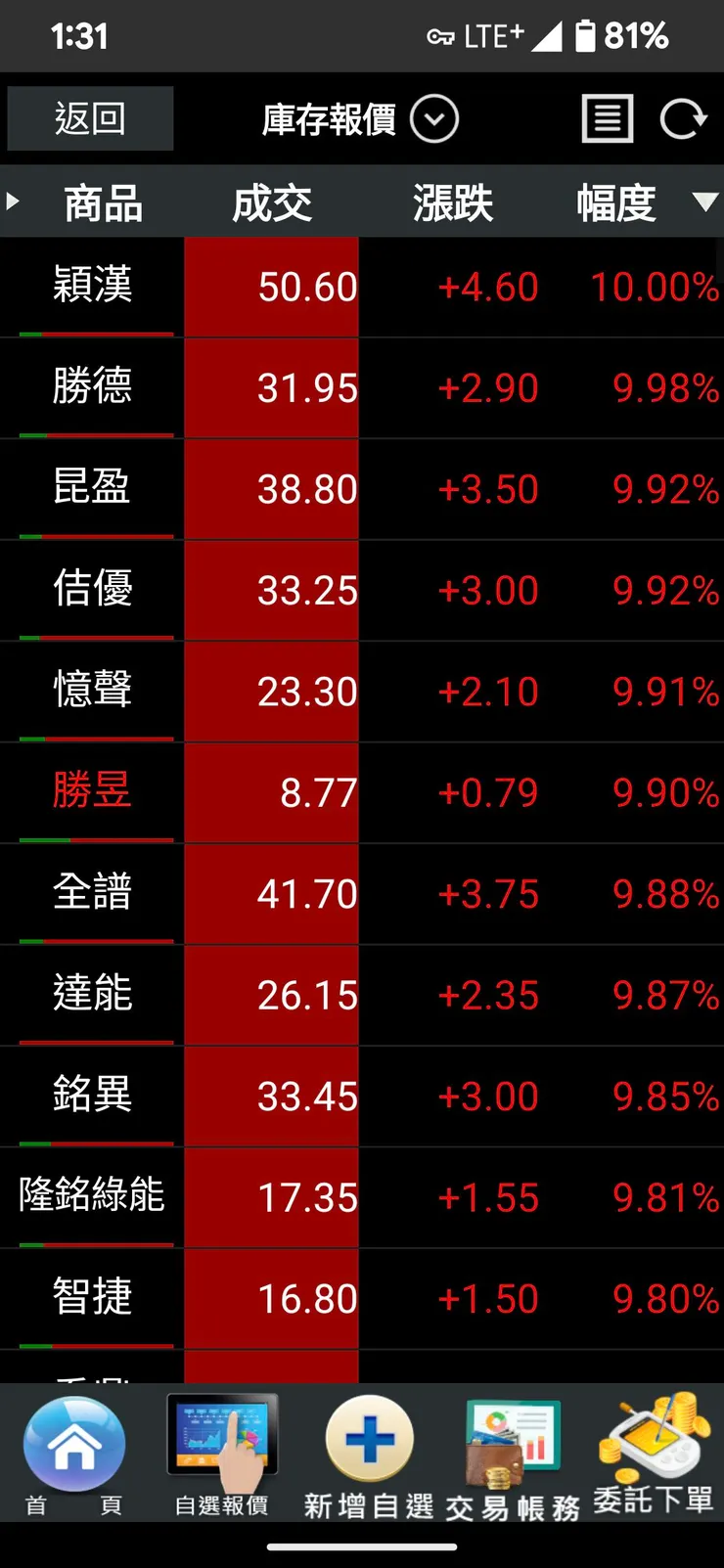The image size is (724, 1568).
Task: Select the 隆銘綠能 stock row
Action: pyautogui.click(x=89, y=1197)
